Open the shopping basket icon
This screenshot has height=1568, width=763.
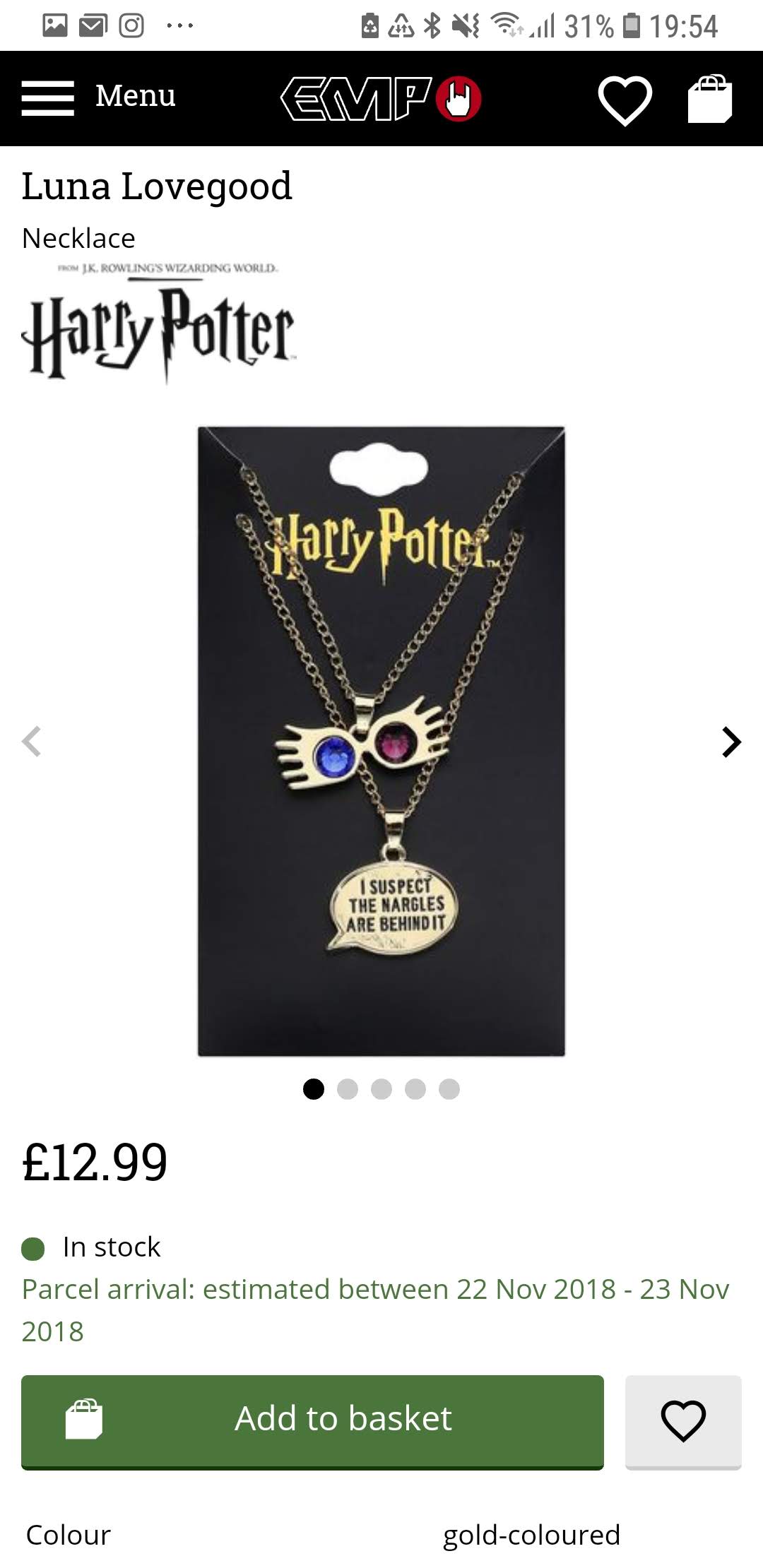[710, 98]
